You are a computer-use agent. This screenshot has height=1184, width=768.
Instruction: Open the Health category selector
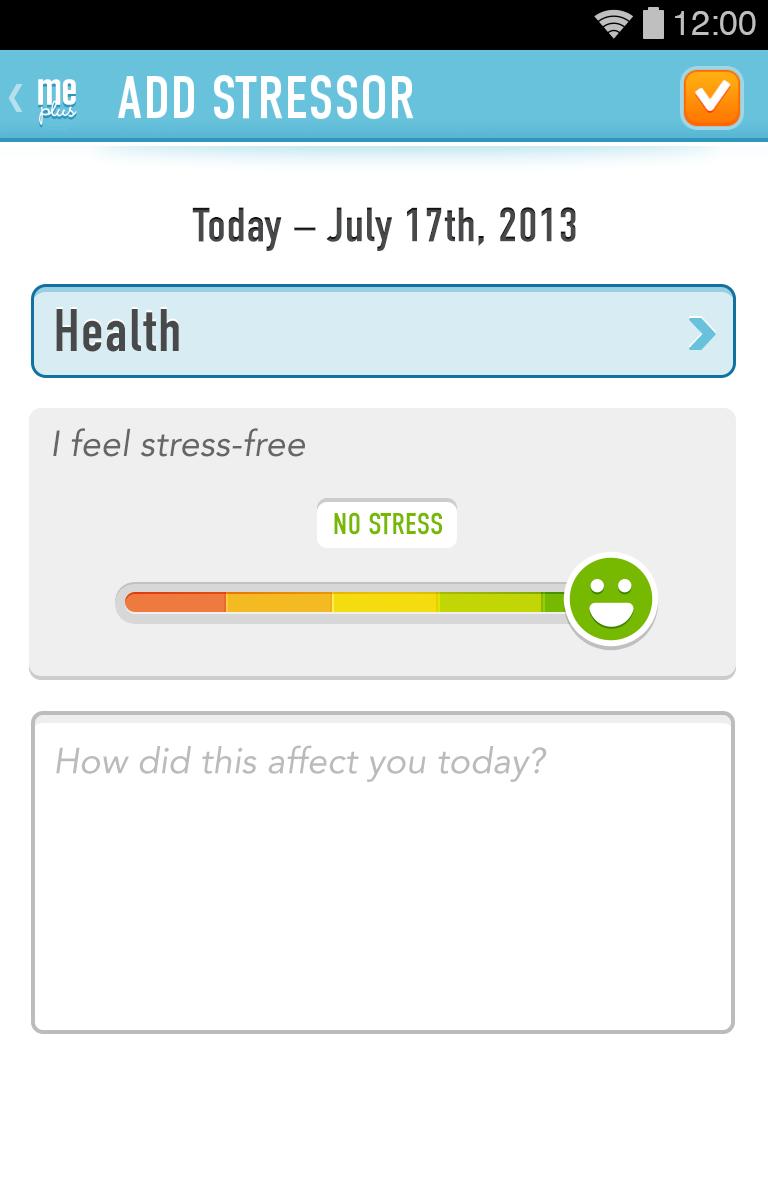(383, 331)
